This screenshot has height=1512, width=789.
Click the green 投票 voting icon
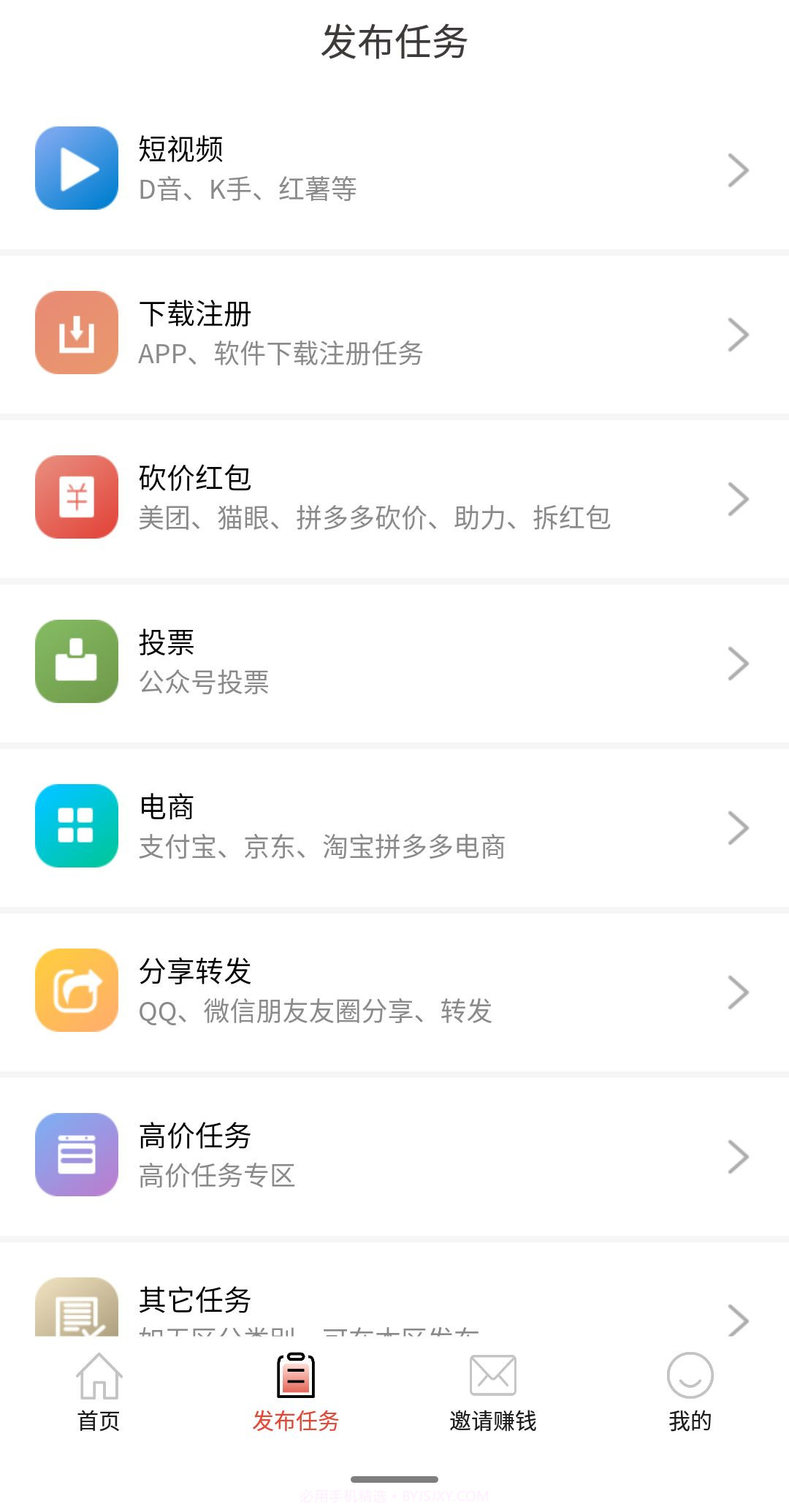tap(76, 662)
